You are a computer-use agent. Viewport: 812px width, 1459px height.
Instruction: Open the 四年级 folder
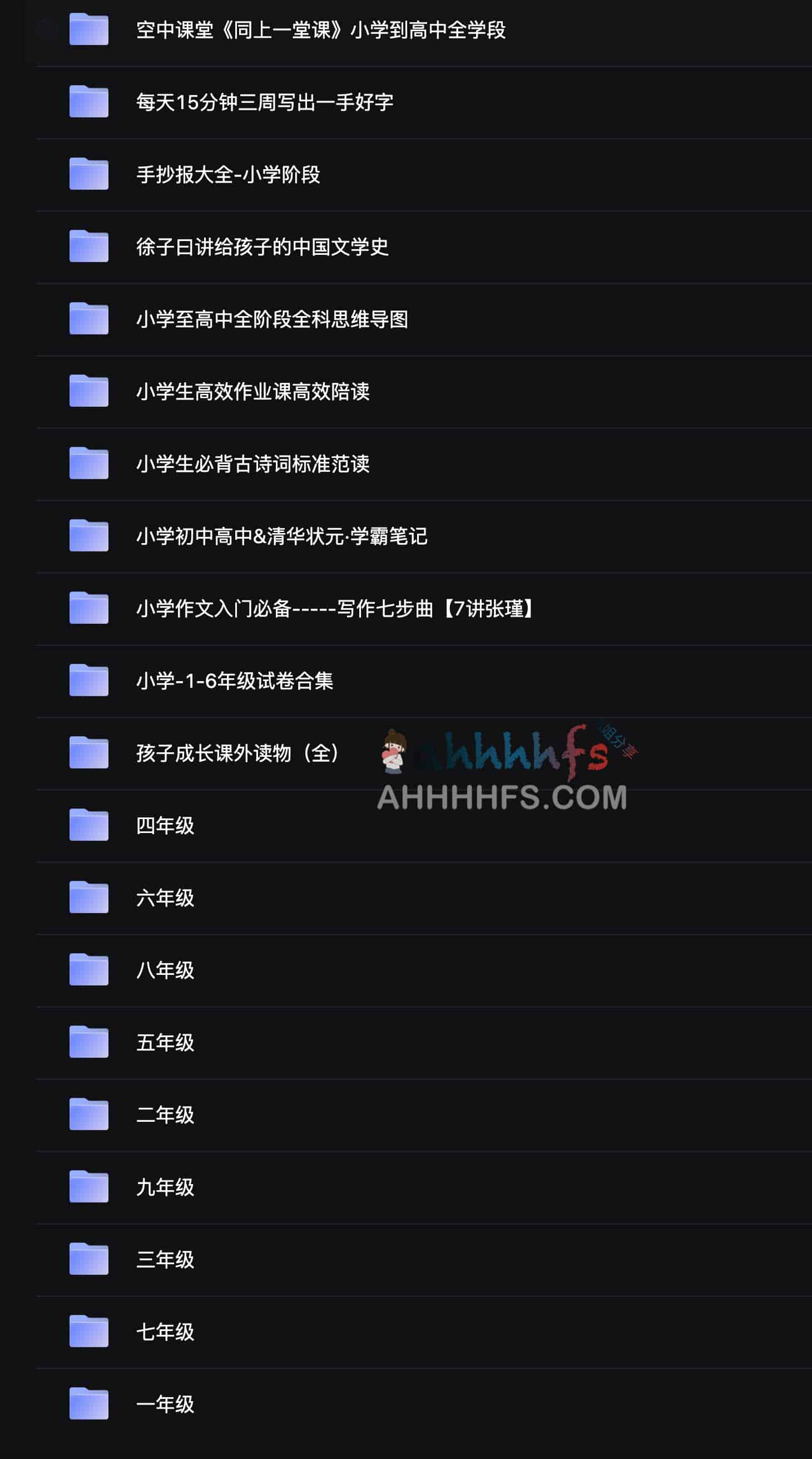click(x=165, y=826)
